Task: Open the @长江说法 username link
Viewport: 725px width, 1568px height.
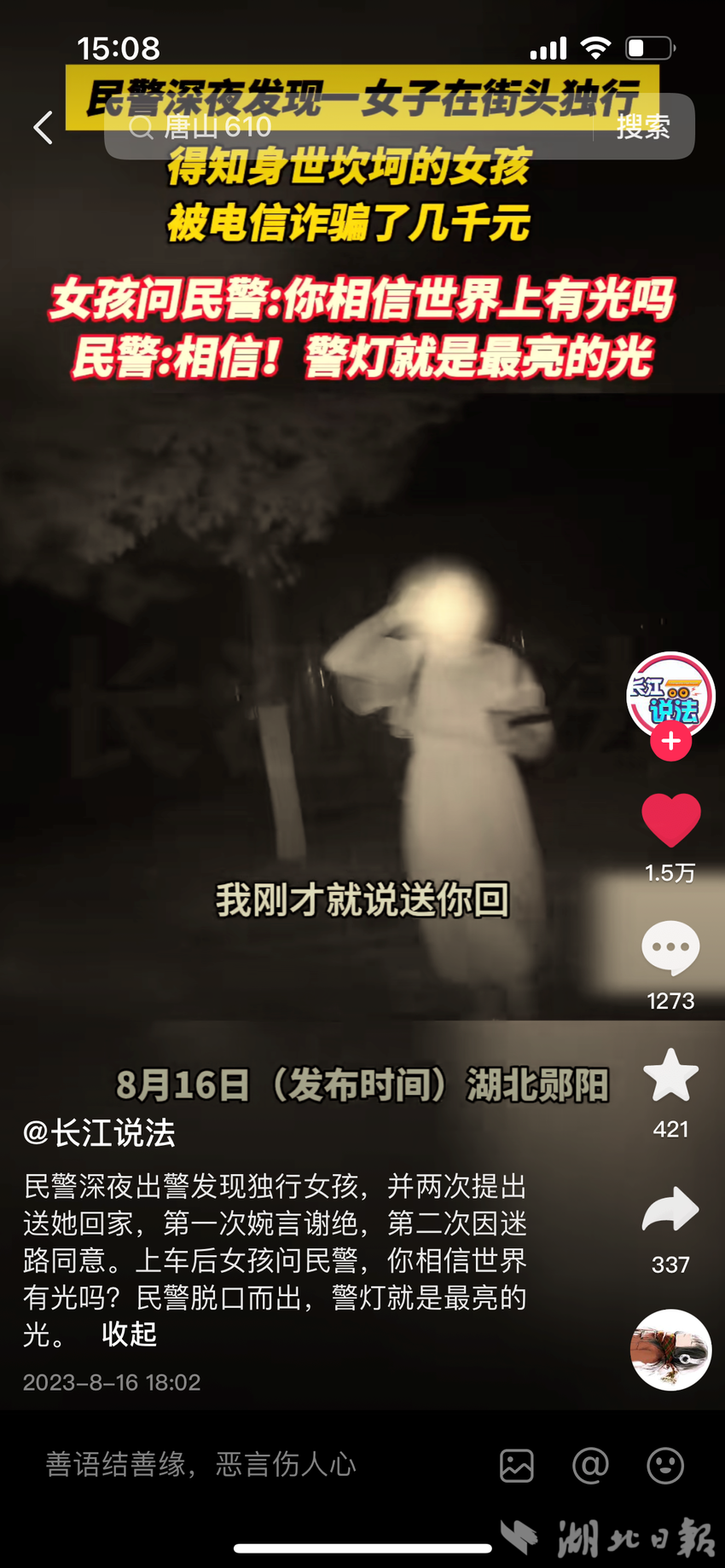Action: click(99, 1133)
